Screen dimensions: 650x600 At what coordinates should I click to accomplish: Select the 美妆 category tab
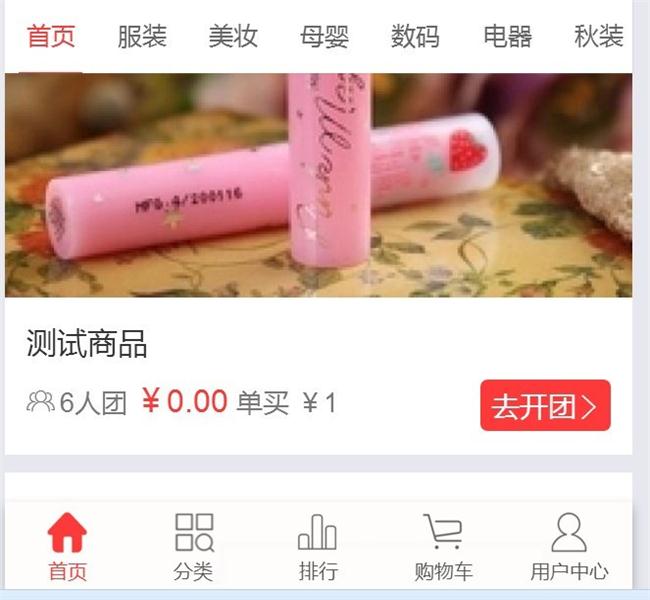233,37
